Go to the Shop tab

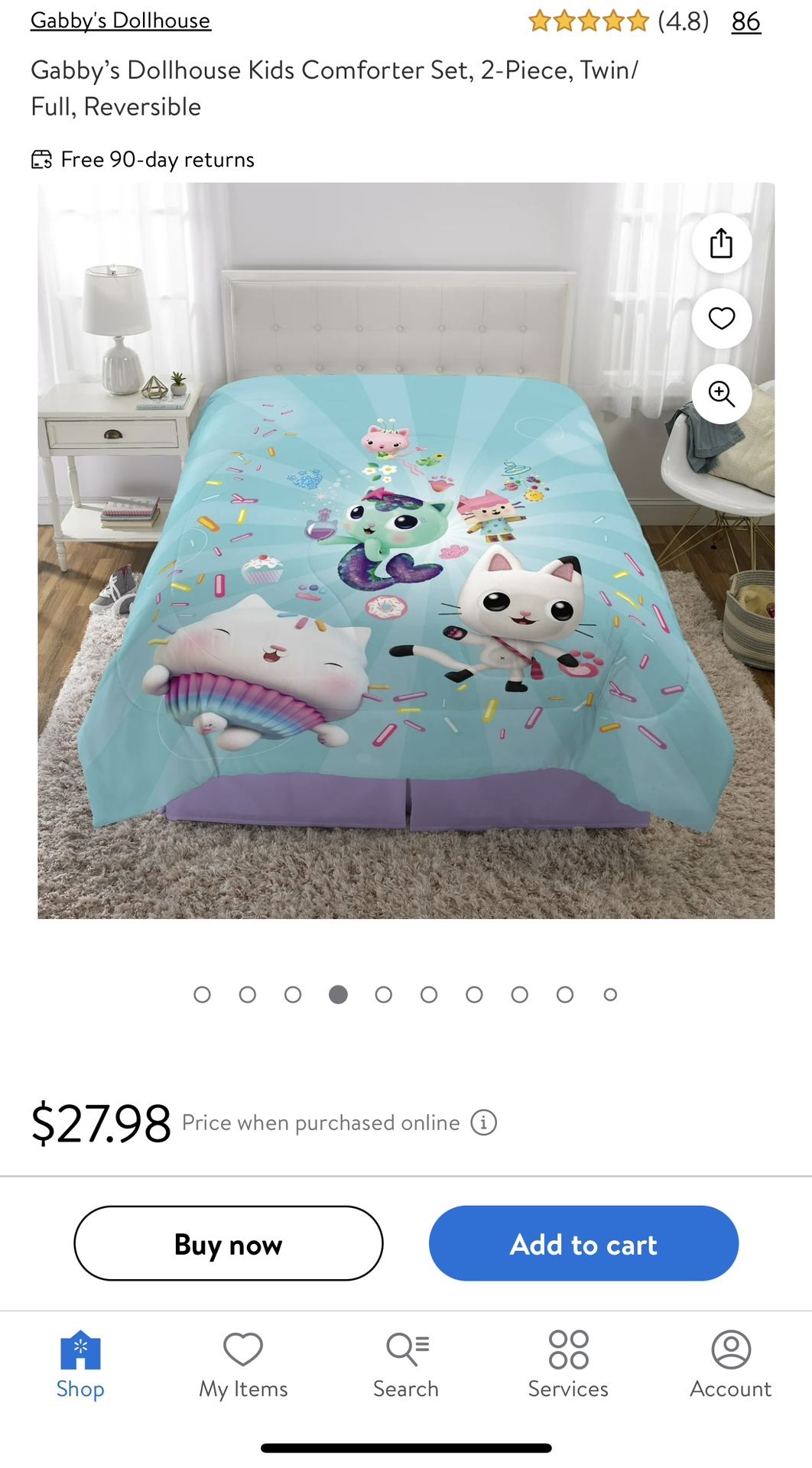80,1365
